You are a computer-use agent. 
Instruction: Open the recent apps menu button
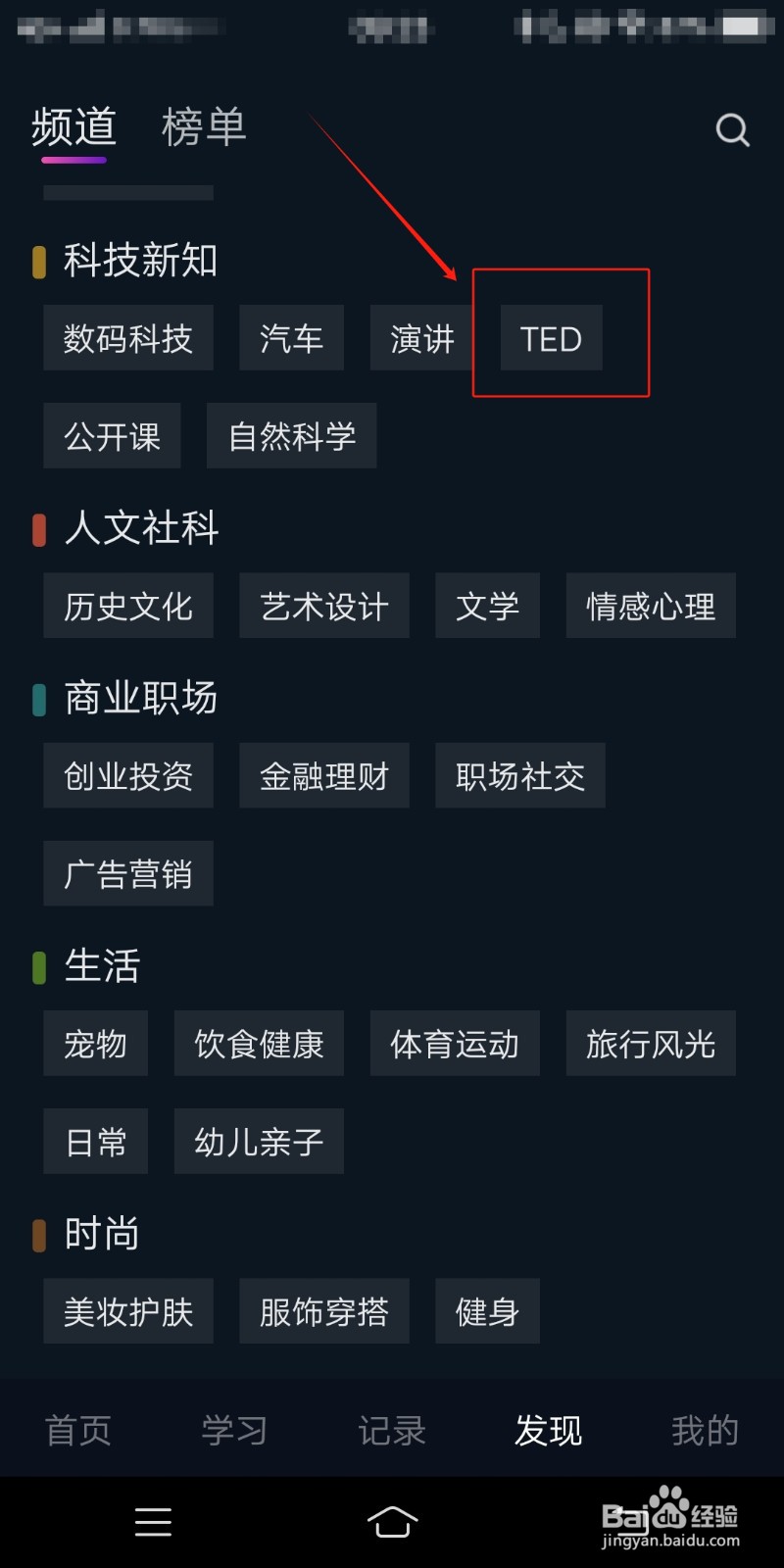click(153, 1520)
